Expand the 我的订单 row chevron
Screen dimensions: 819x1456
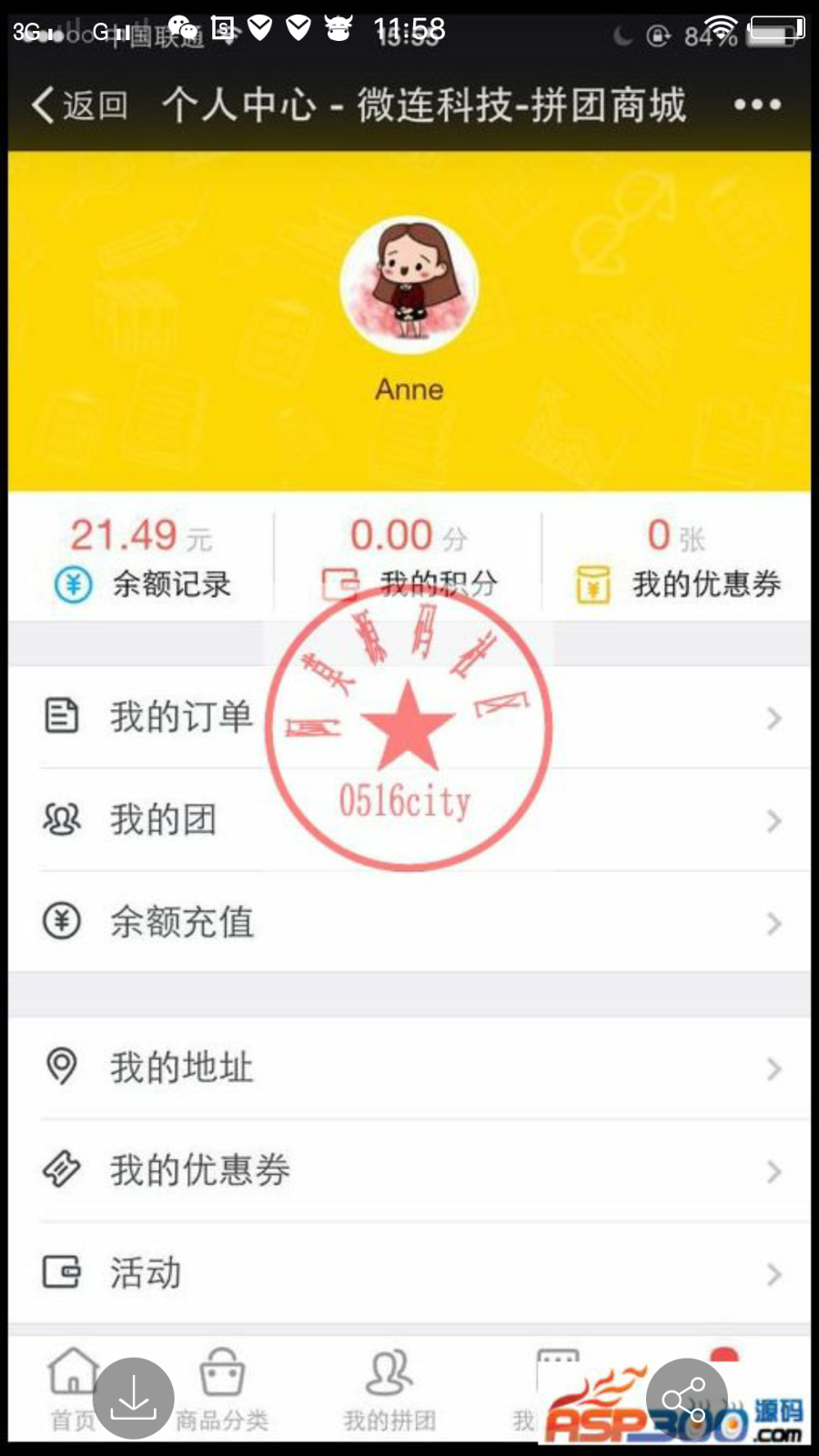click(773, 719)
